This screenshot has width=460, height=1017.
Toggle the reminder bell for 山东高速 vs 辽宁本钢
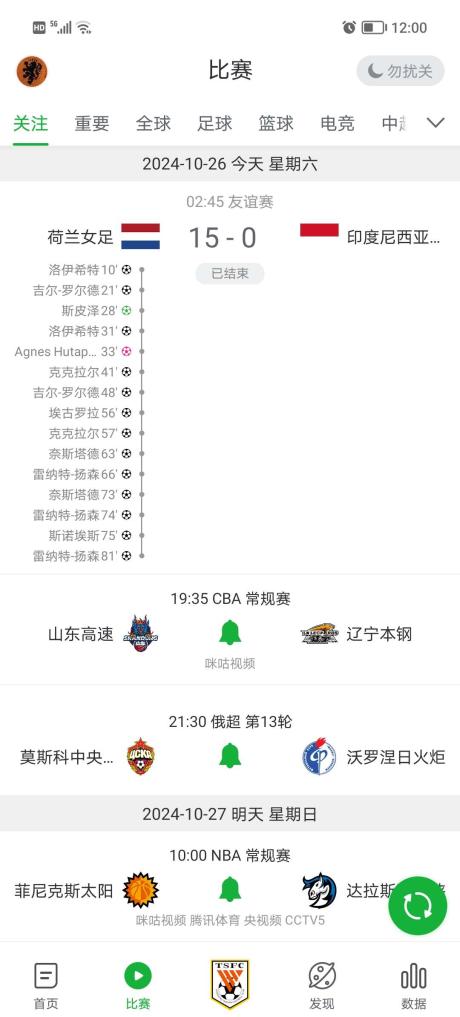230,632
